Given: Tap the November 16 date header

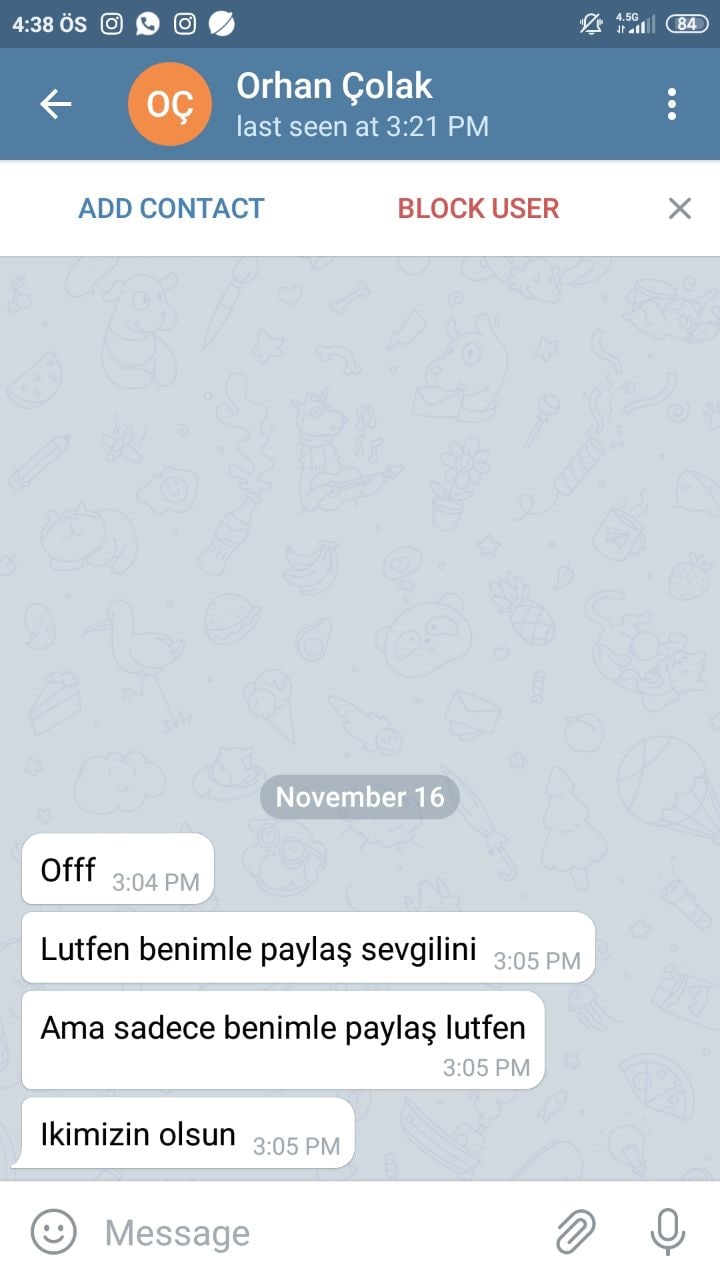Looking at the screenshot, I should 359,797.
